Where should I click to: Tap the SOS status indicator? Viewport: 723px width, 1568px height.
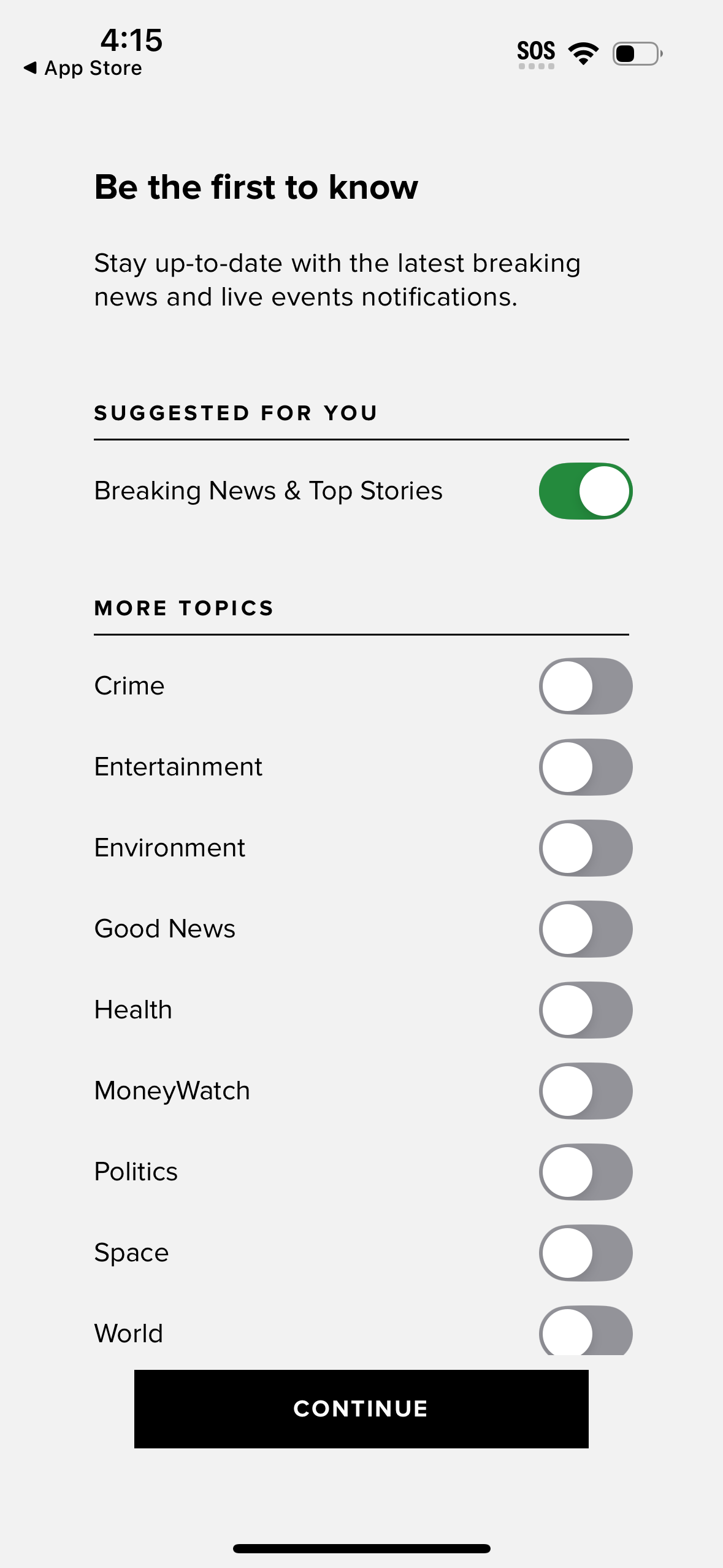537,52
